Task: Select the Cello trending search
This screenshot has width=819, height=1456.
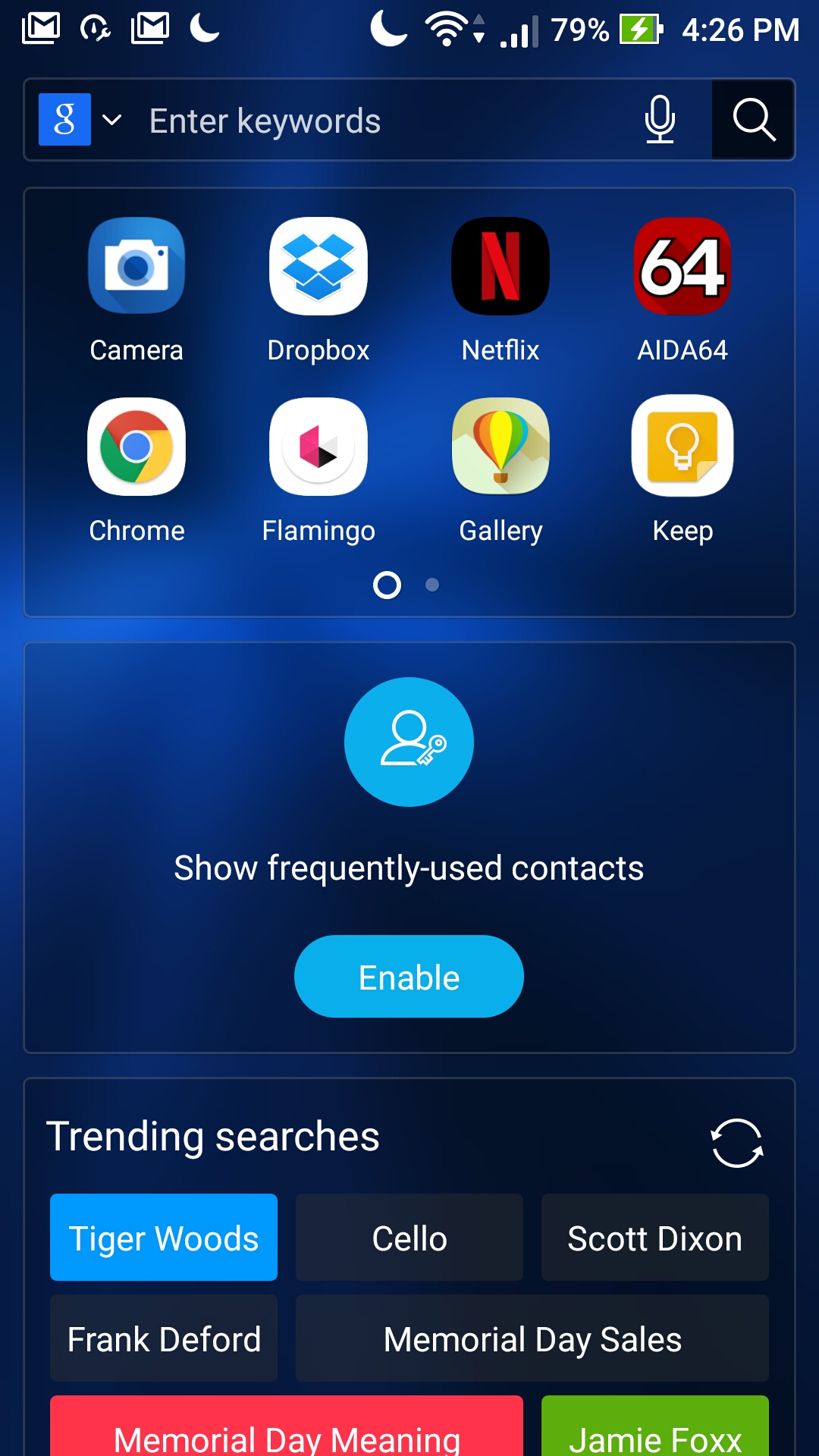Action: coord(409,1238)
